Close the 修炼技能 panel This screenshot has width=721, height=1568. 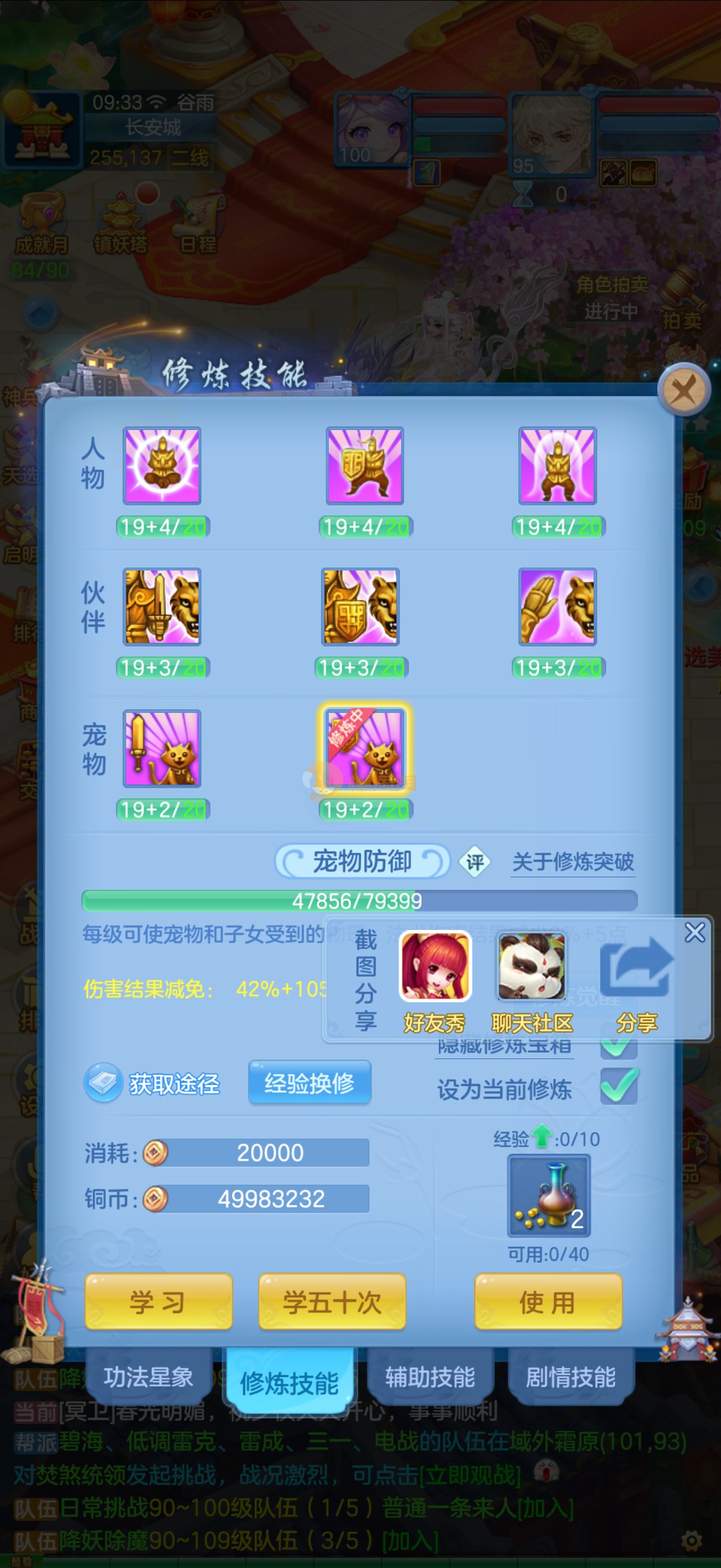pyautogui.click(x=684, y=390)
